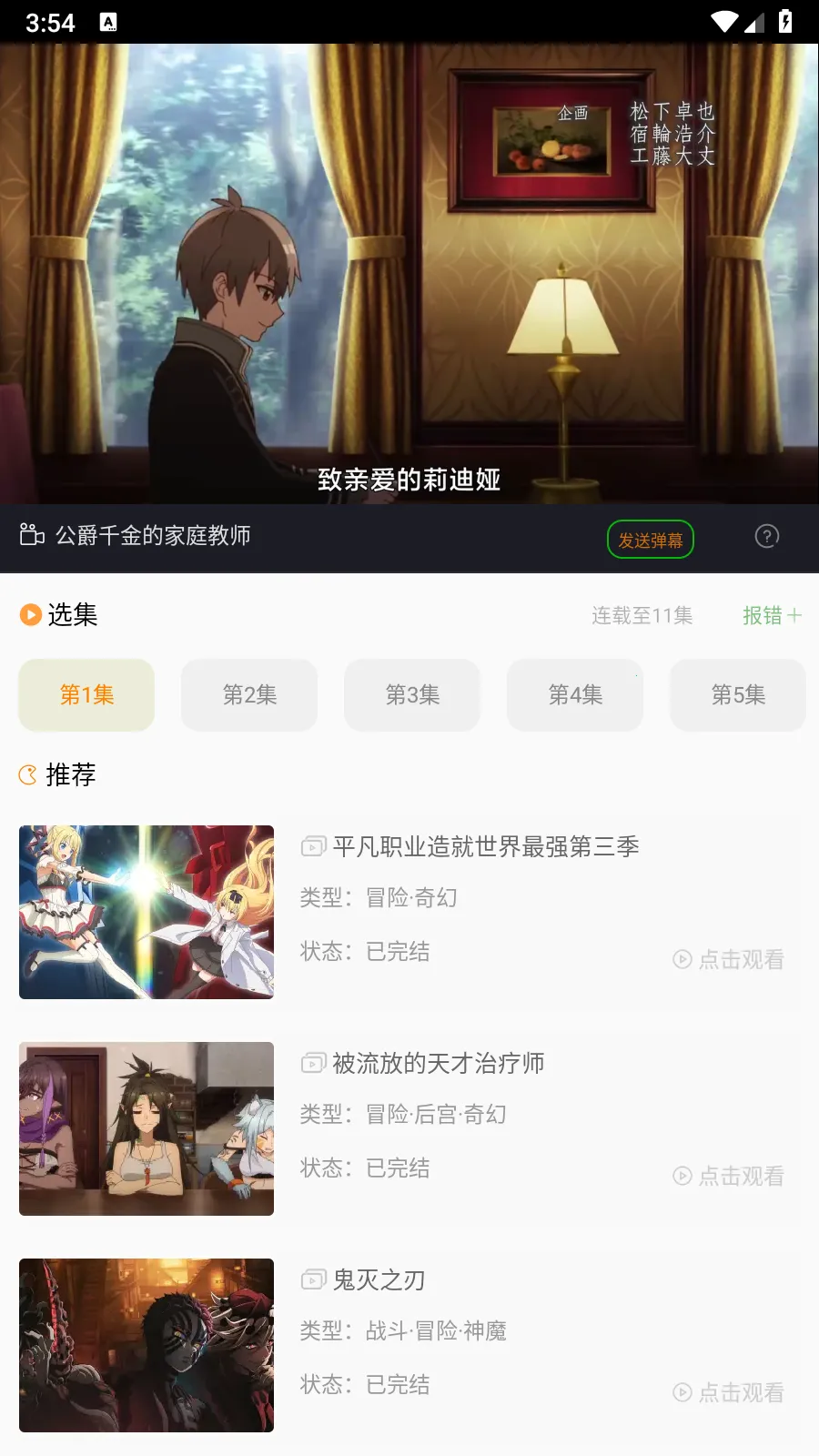Switch to episode 第5集
The width and height of the screenshot is (819, 1456).
pyautogui.click(x=738, y=694)
